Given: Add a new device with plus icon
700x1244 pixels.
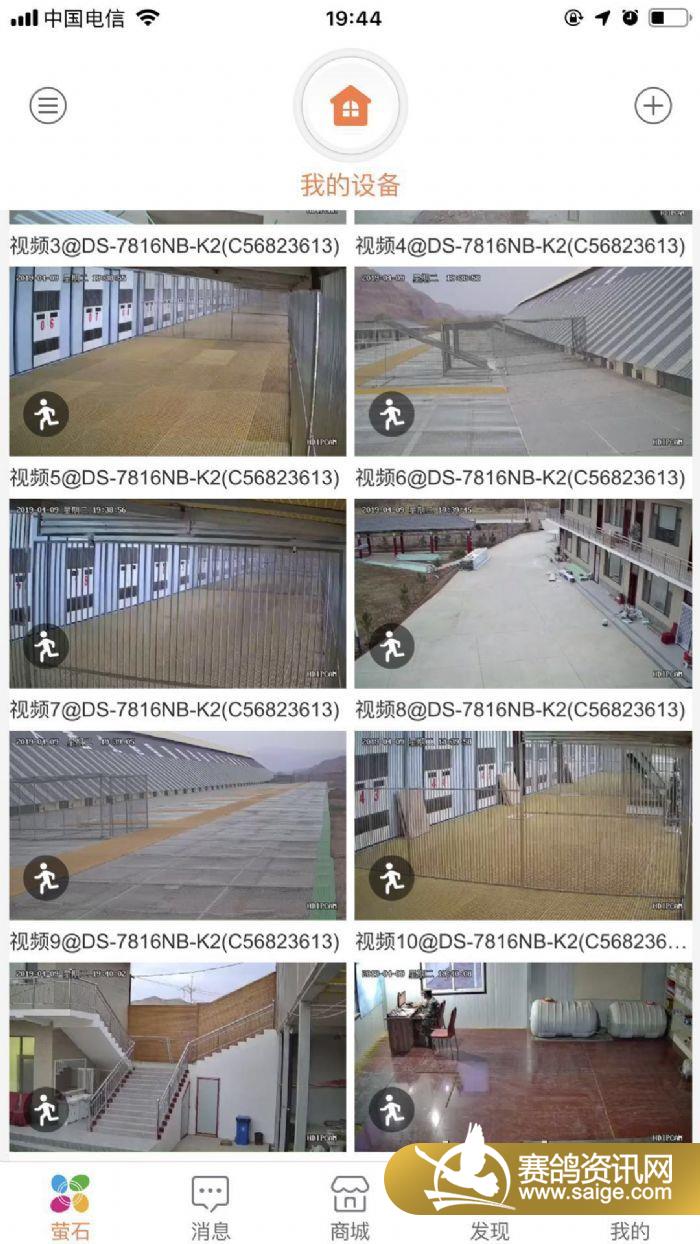Looking at the screenshot, I should click(653, 105).
